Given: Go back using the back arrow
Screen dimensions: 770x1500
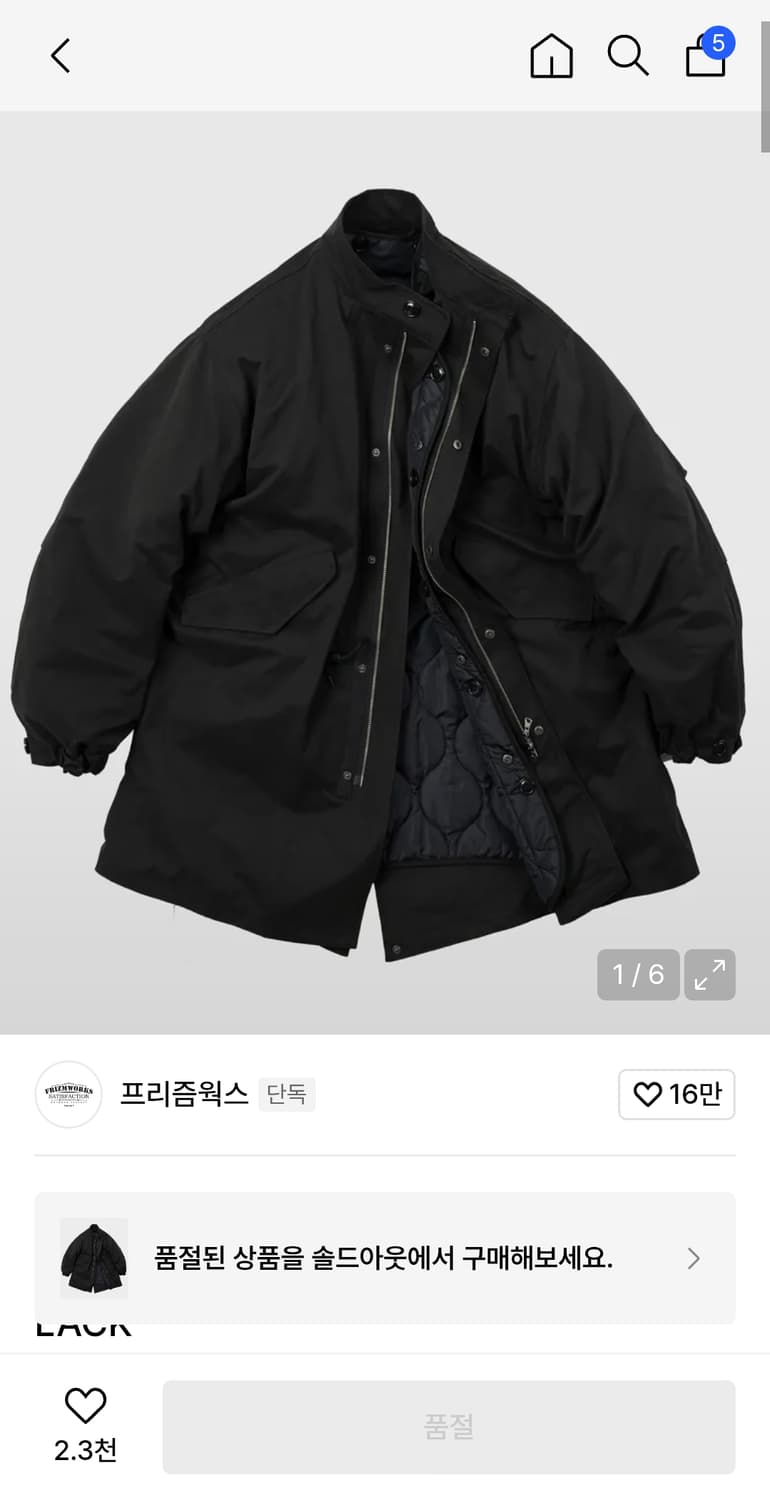Looking at the screenshot, I should (x=60, y=56).
